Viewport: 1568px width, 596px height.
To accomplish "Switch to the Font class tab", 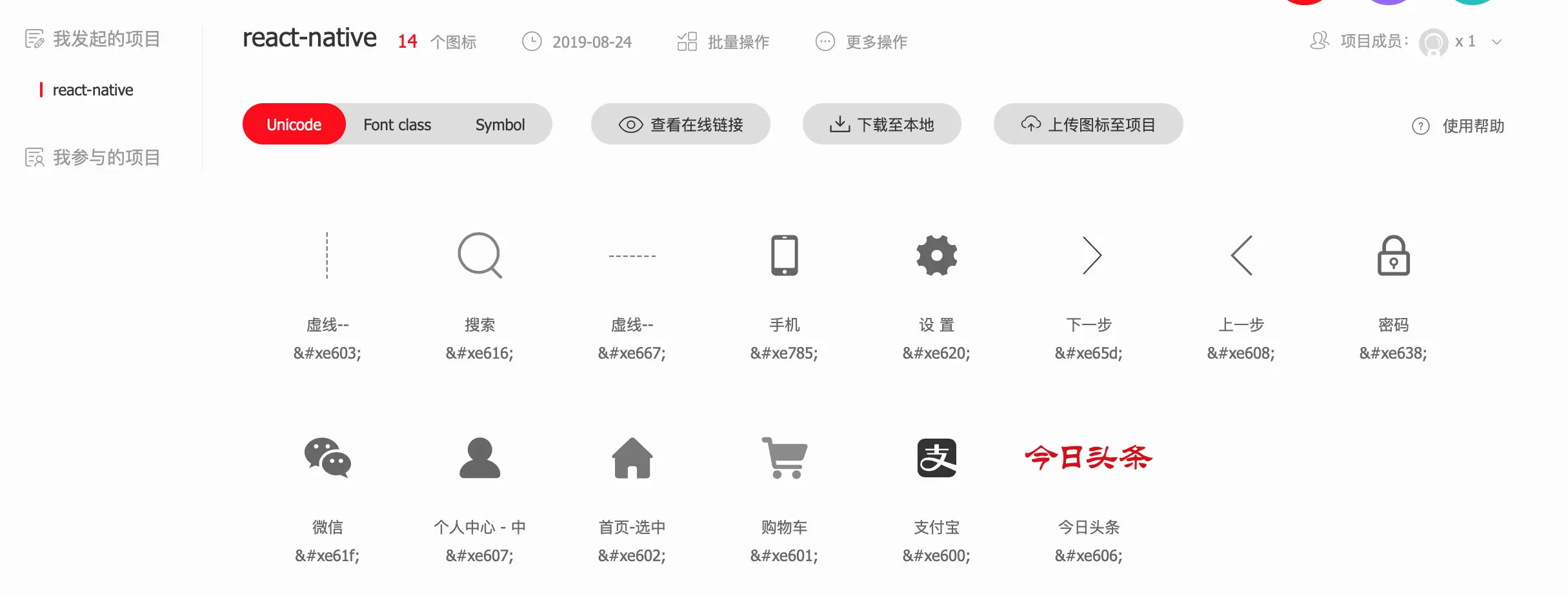I will (x=397, y=124).
